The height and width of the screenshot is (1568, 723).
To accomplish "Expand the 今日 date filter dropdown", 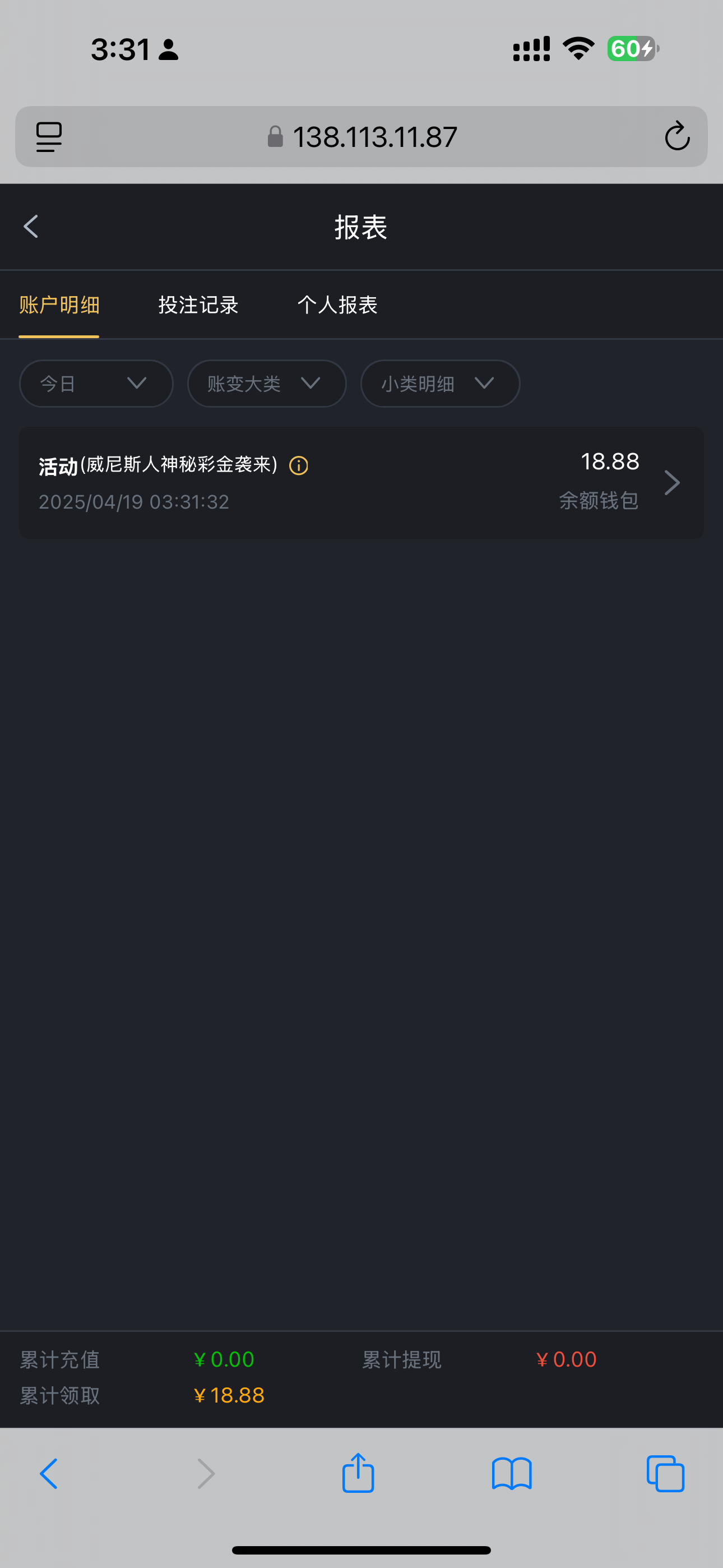I will (96, 384).
